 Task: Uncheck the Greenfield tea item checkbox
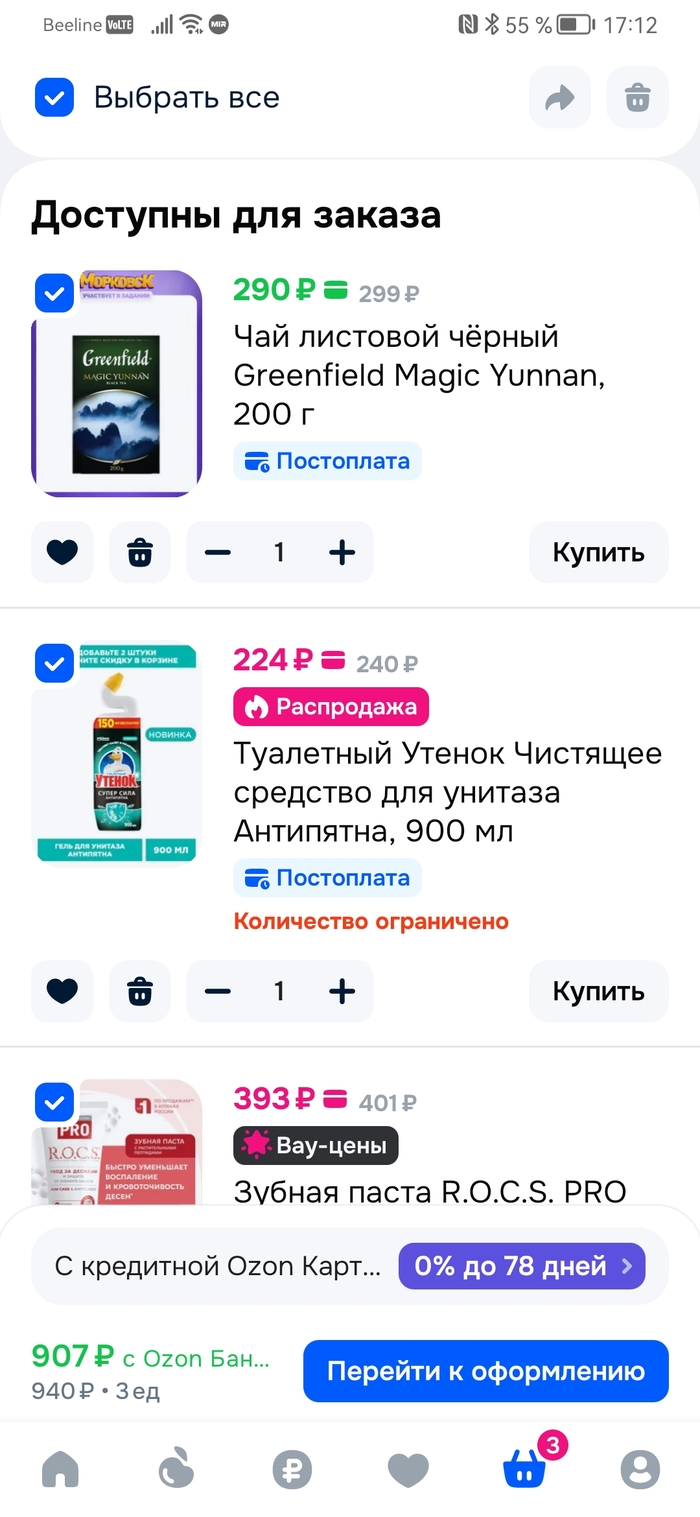(x=54, y=293)
